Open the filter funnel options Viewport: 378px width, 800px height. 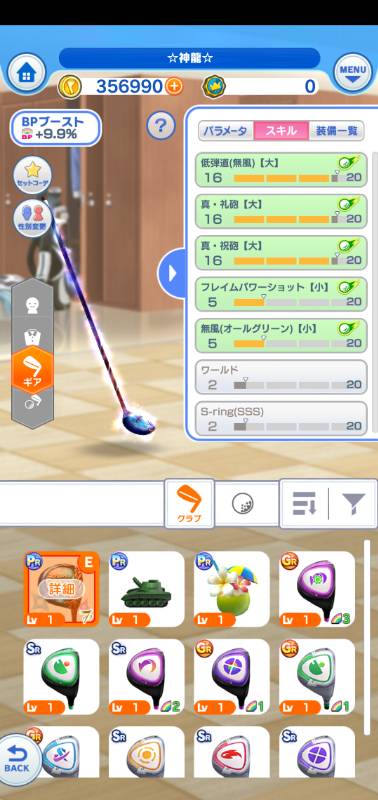(354, 504)
